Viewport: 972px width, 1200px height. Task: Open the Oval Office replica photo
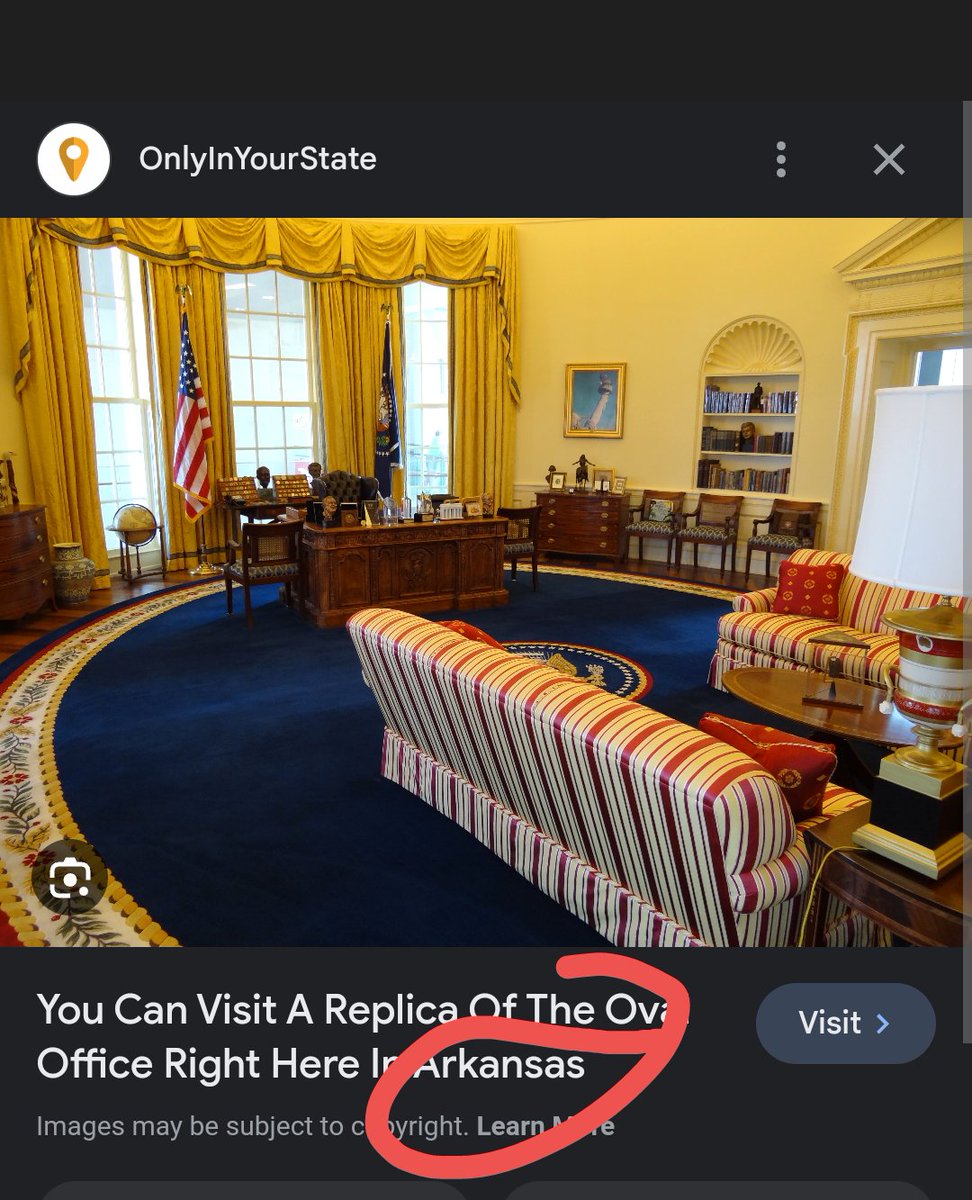pos(486,580)
